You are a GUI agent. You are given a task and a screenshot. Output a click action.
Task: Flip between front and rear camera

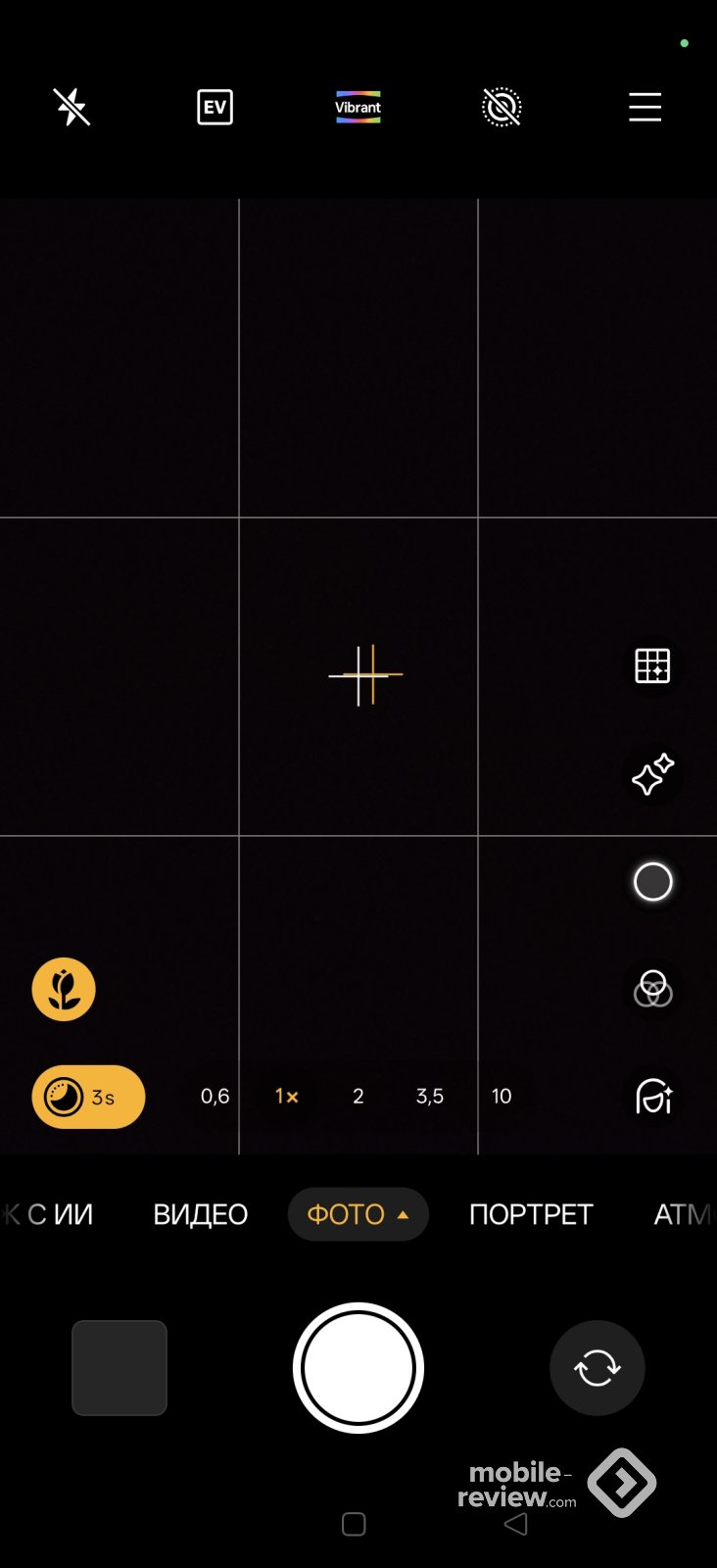coord(597,1368)
